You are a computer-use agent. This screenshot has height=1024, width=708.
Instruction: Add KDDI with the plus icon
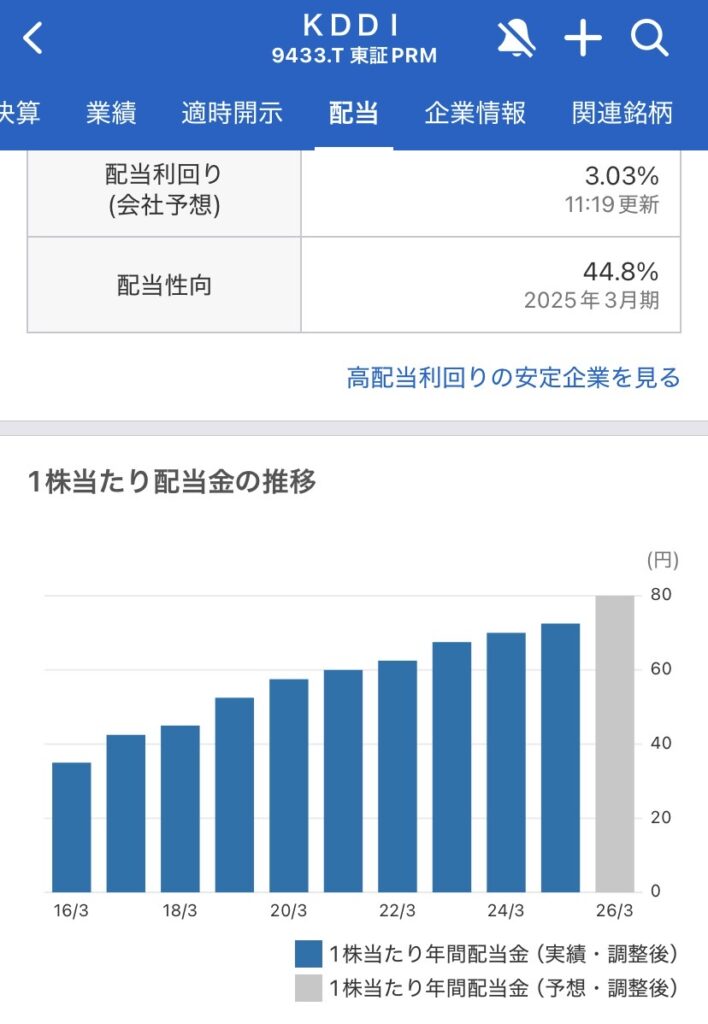[x=583, y=39]
